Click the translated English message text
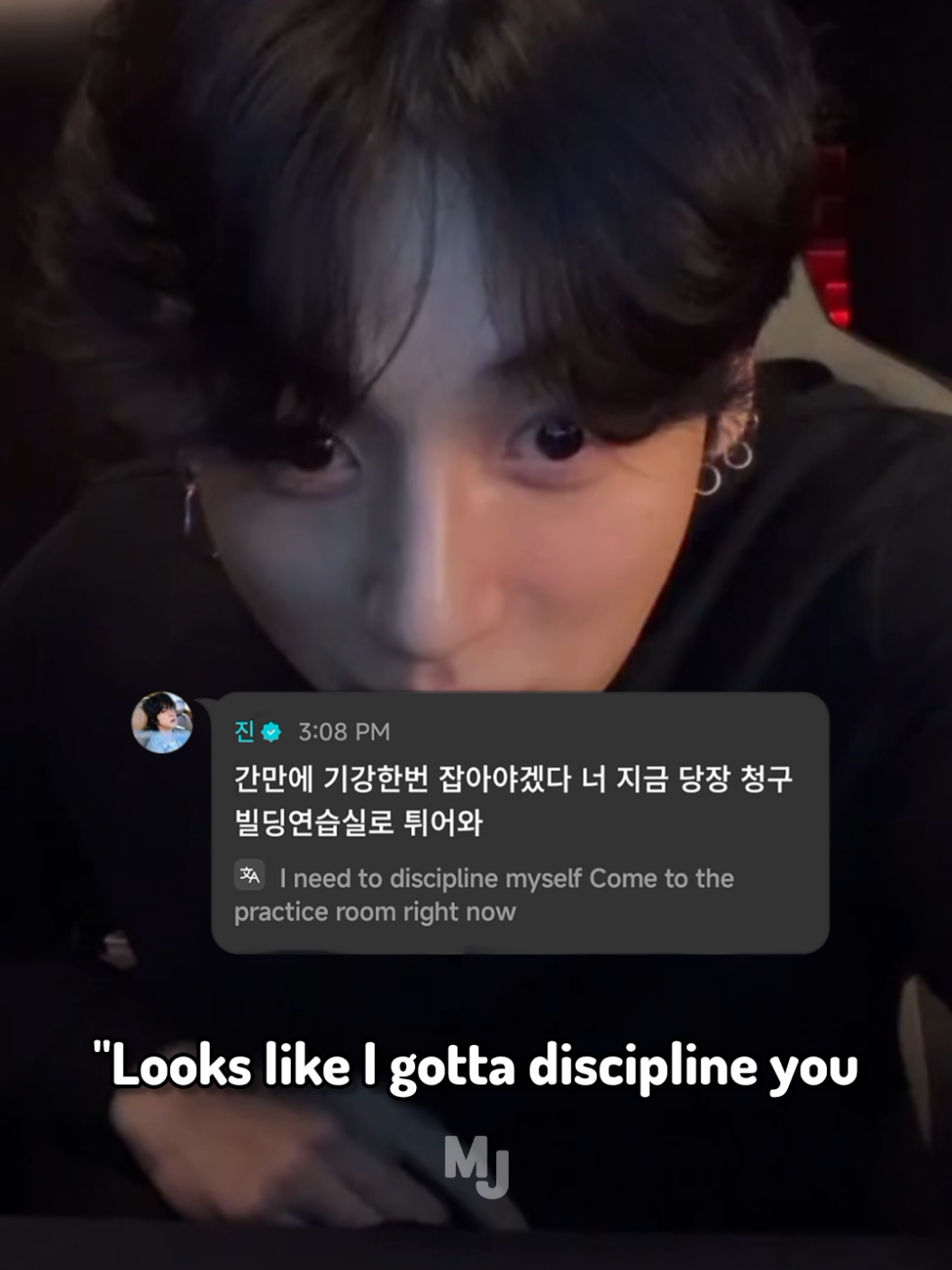 tap(486, 894)
